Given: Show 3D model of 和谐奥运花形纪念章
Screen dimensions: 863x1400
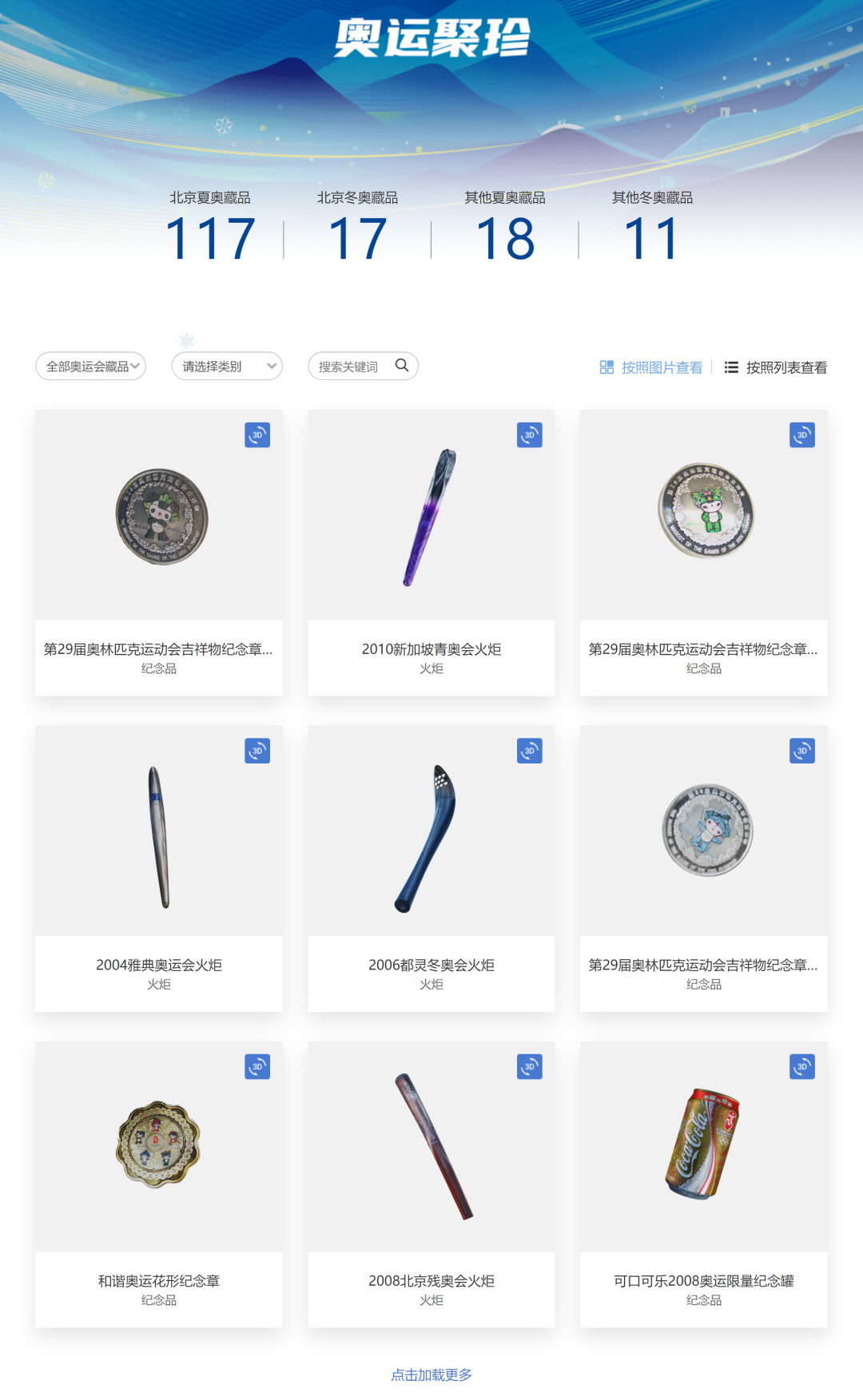Looking at the screenshot, I should point(257,1067).
